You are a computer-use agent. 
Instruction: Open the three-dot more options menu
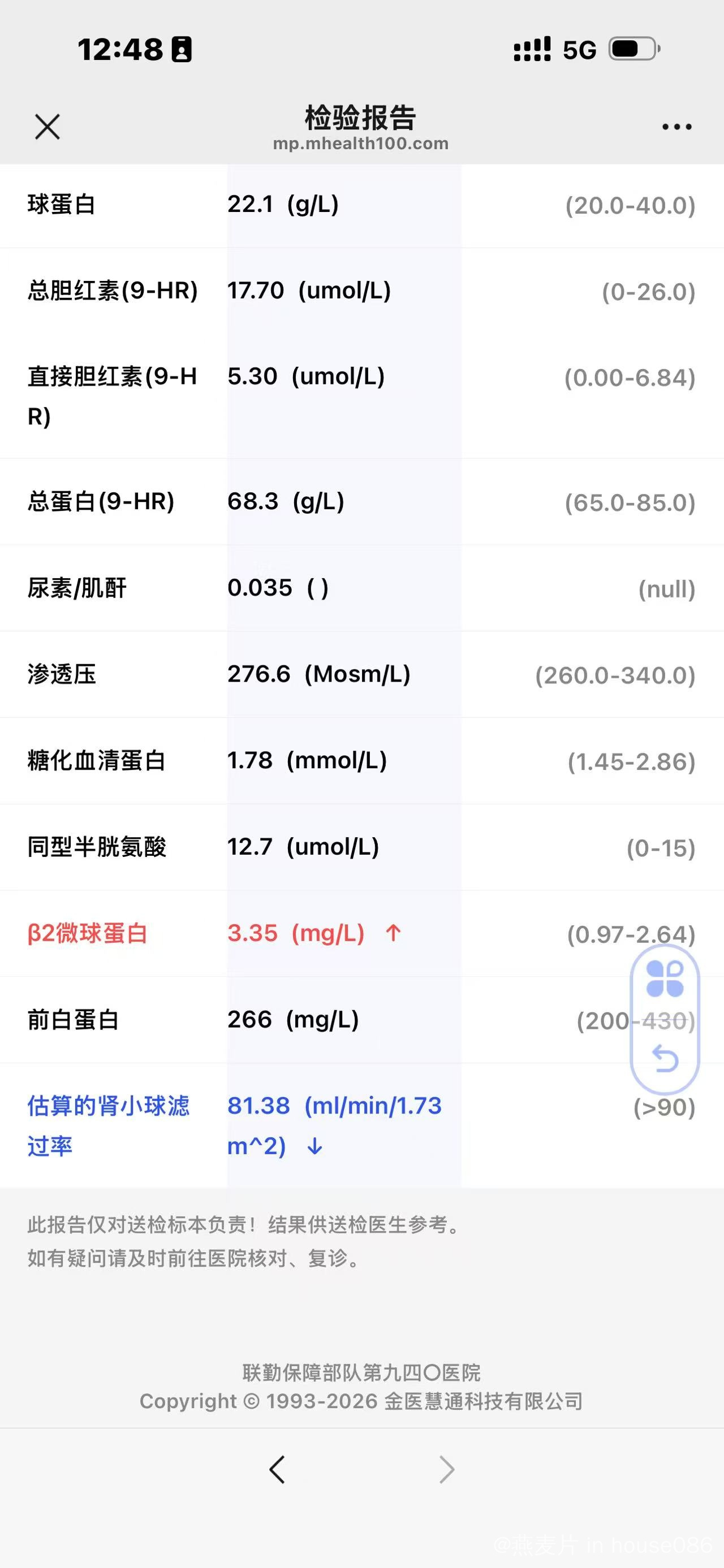pyautogui.click(x=676, y=127)
